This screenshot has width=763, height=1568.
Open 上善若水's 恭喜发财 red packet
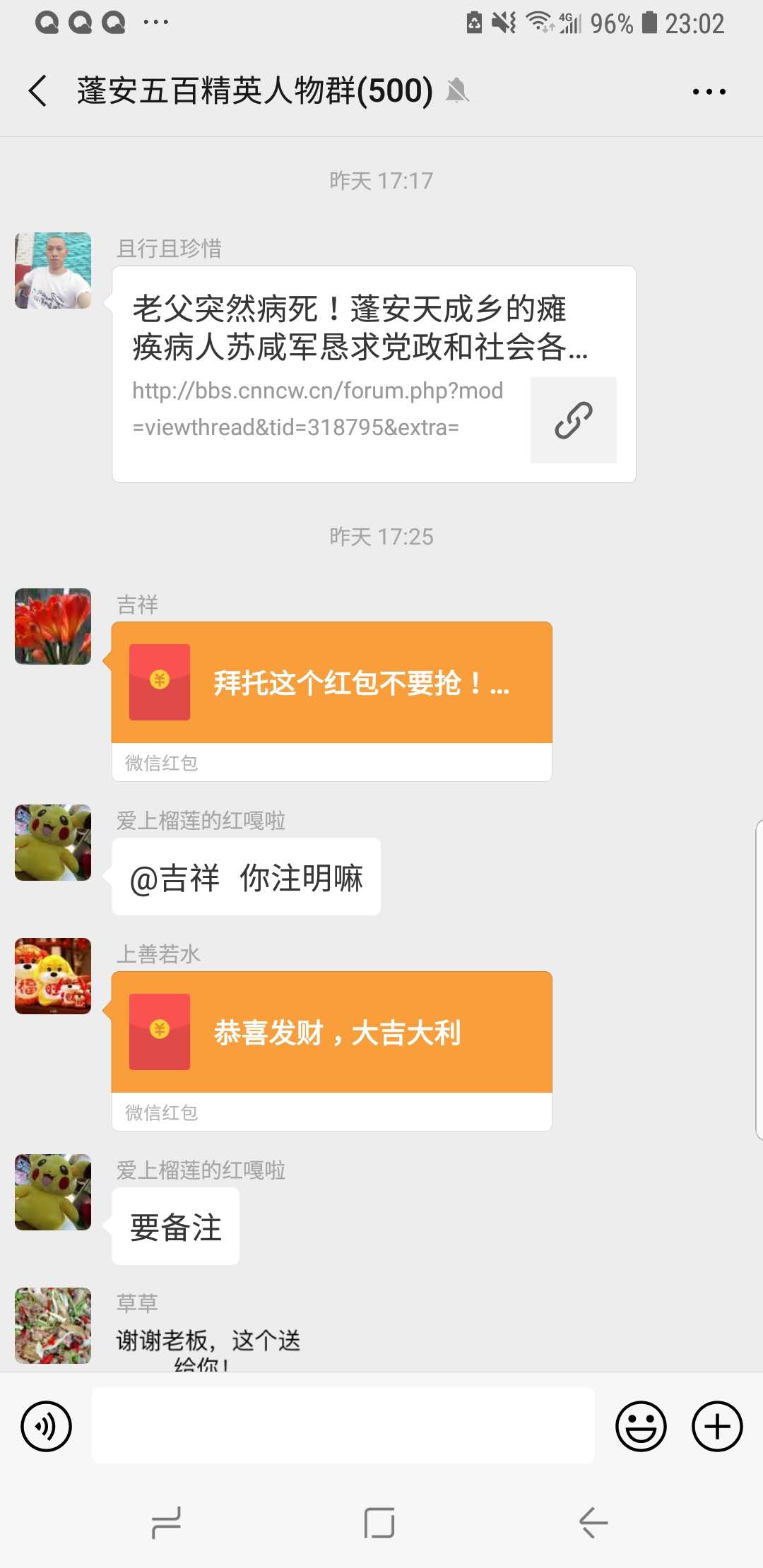pyautogui.click(x=331, y=1033)
